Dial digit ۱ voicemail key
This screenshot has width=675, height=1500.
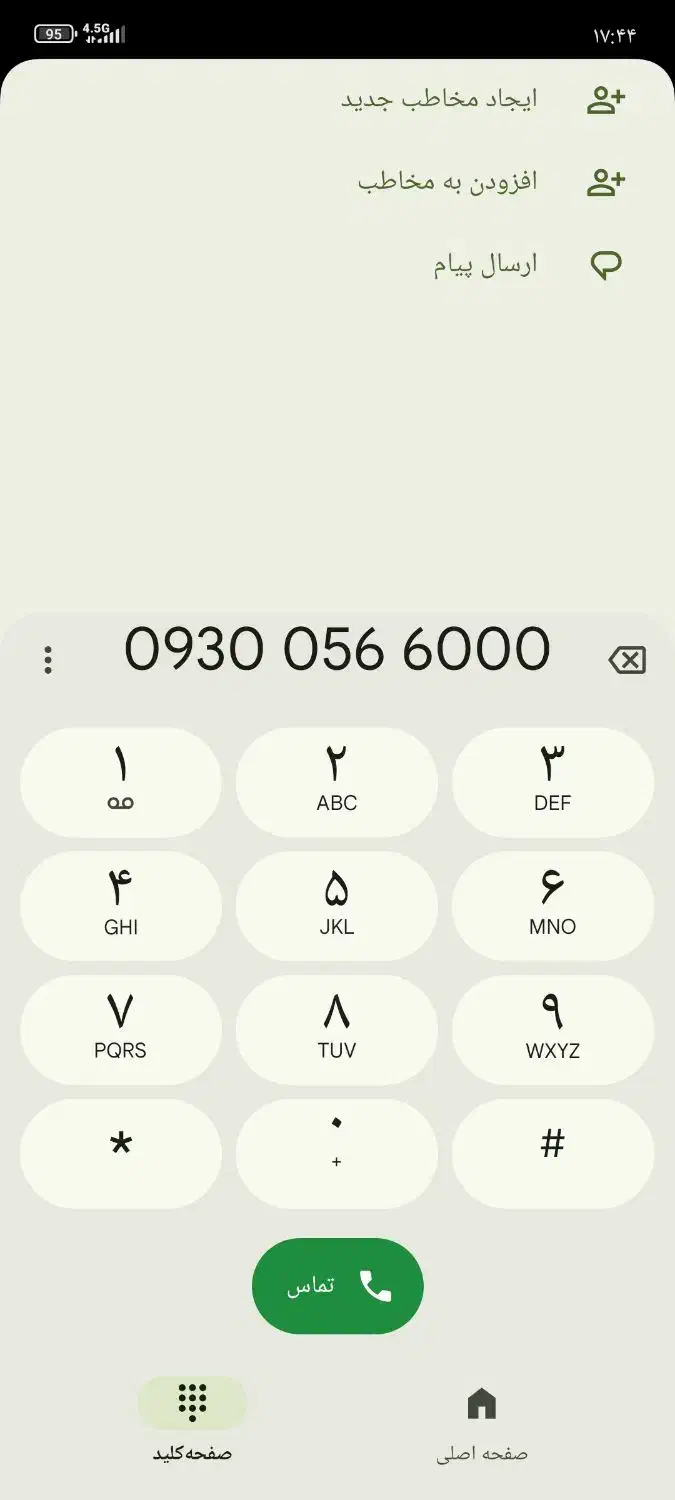tap(121, 782)
